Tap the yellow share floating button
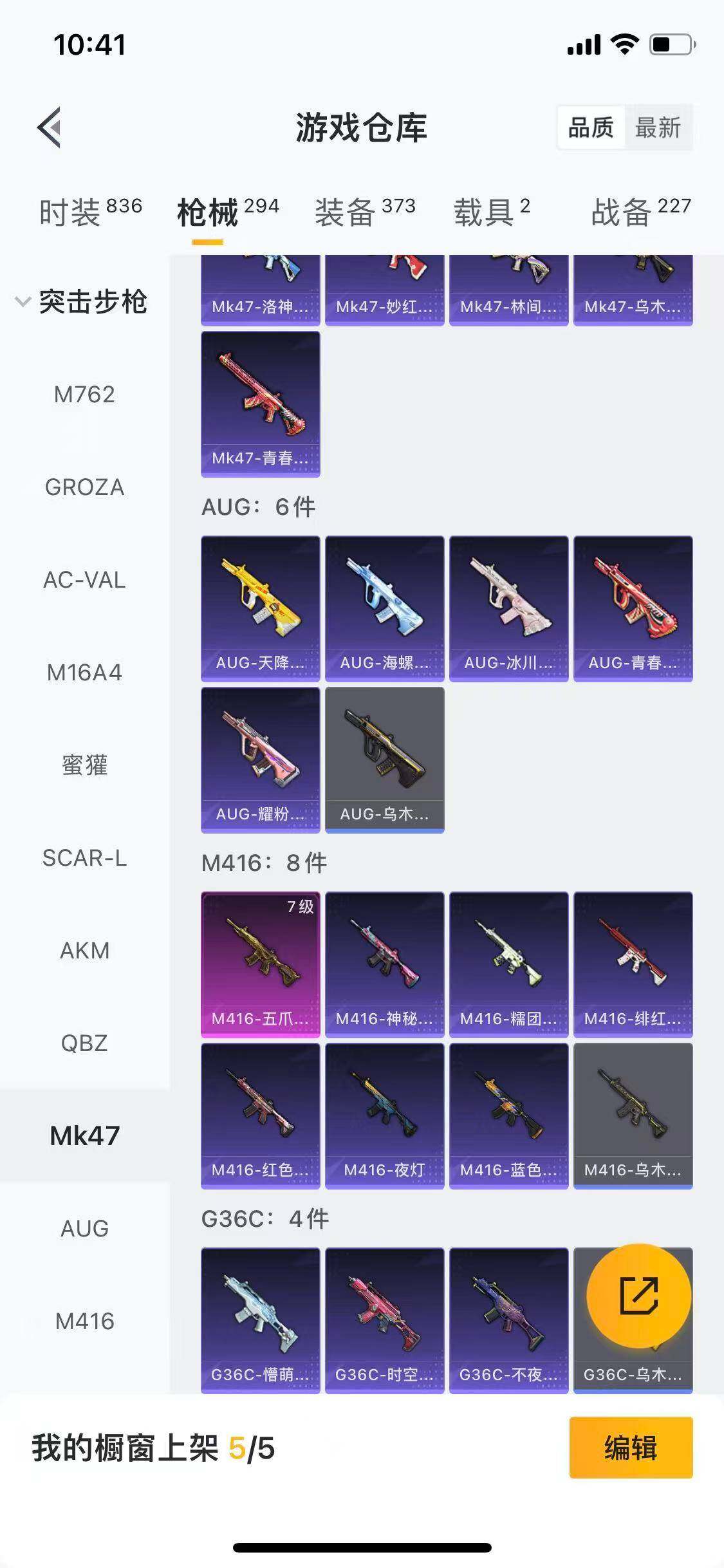The image size is (724, 1568). tap(638, 1296)
